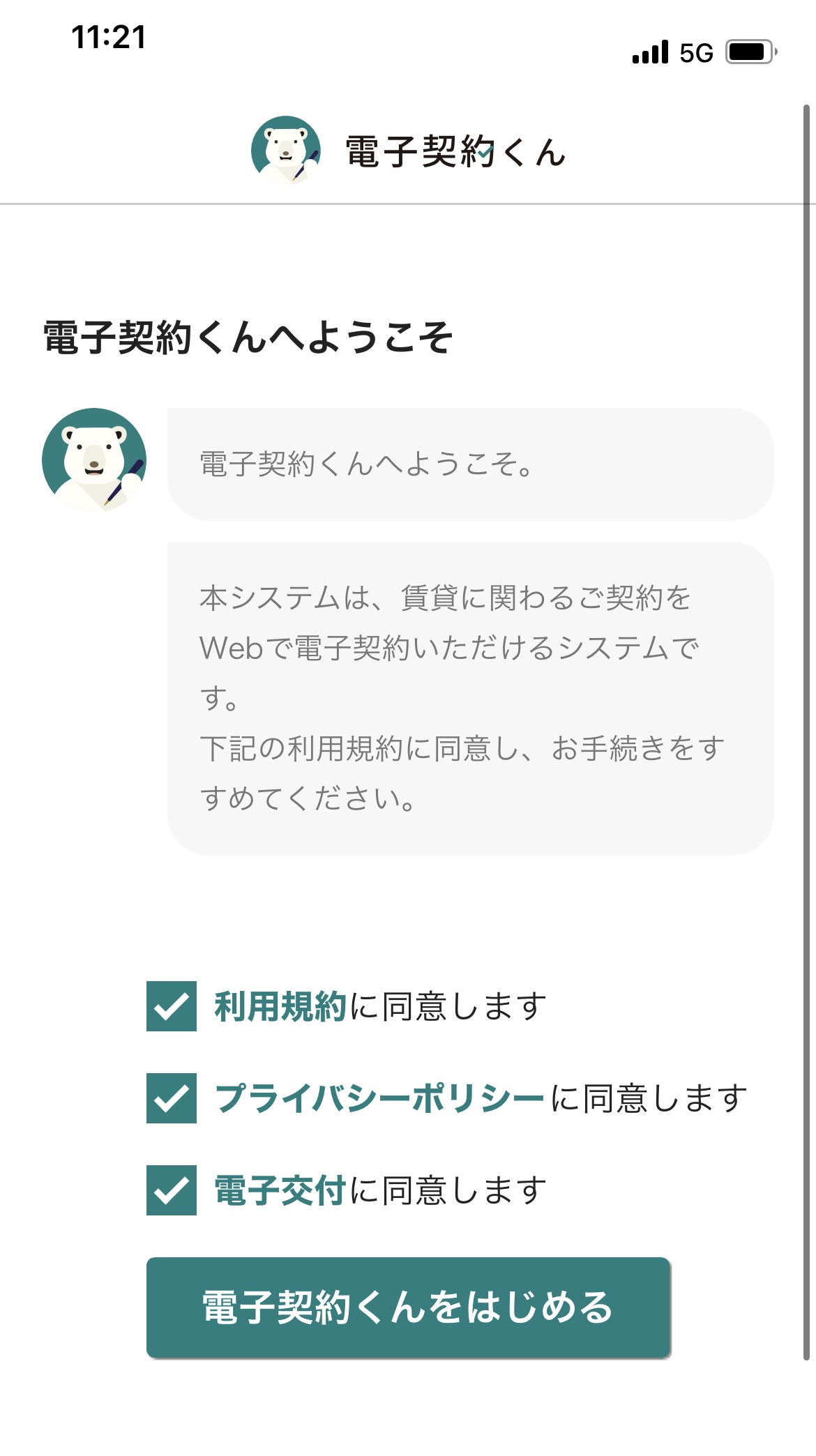The width and height of the screenshot is (816, 1456).
Task: Uncheck the プライバシーポリシー agreement checkbox
Action: point(172,1098)
